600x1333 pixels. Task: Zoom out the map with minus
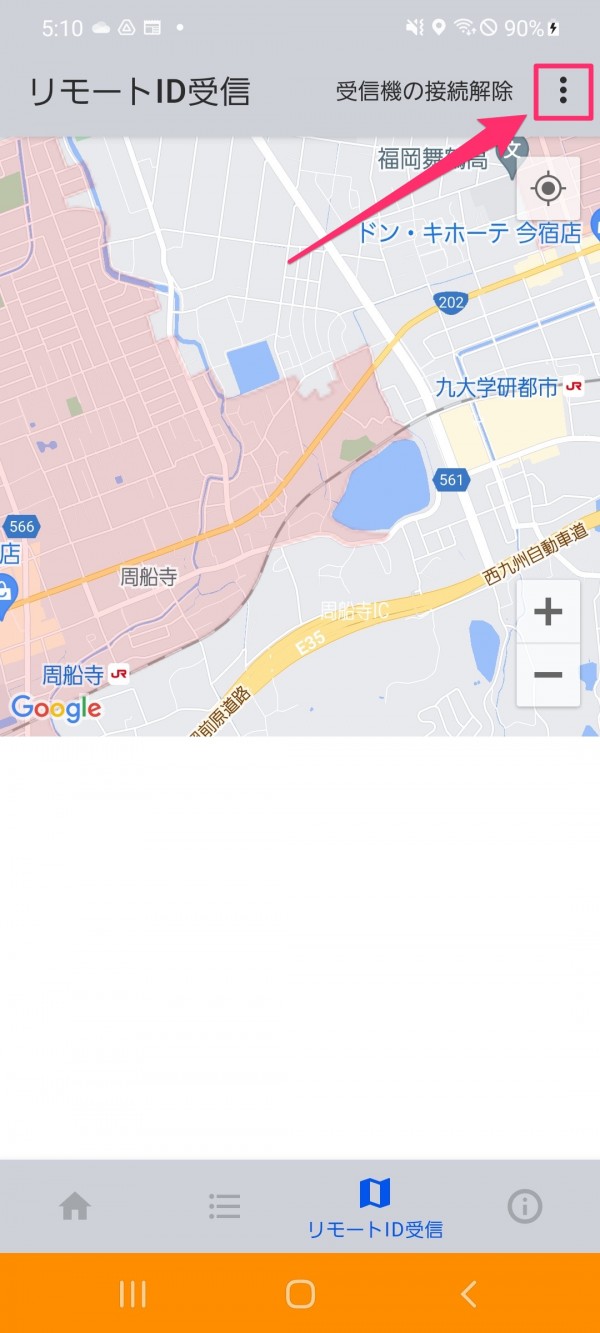pos(548,674)
